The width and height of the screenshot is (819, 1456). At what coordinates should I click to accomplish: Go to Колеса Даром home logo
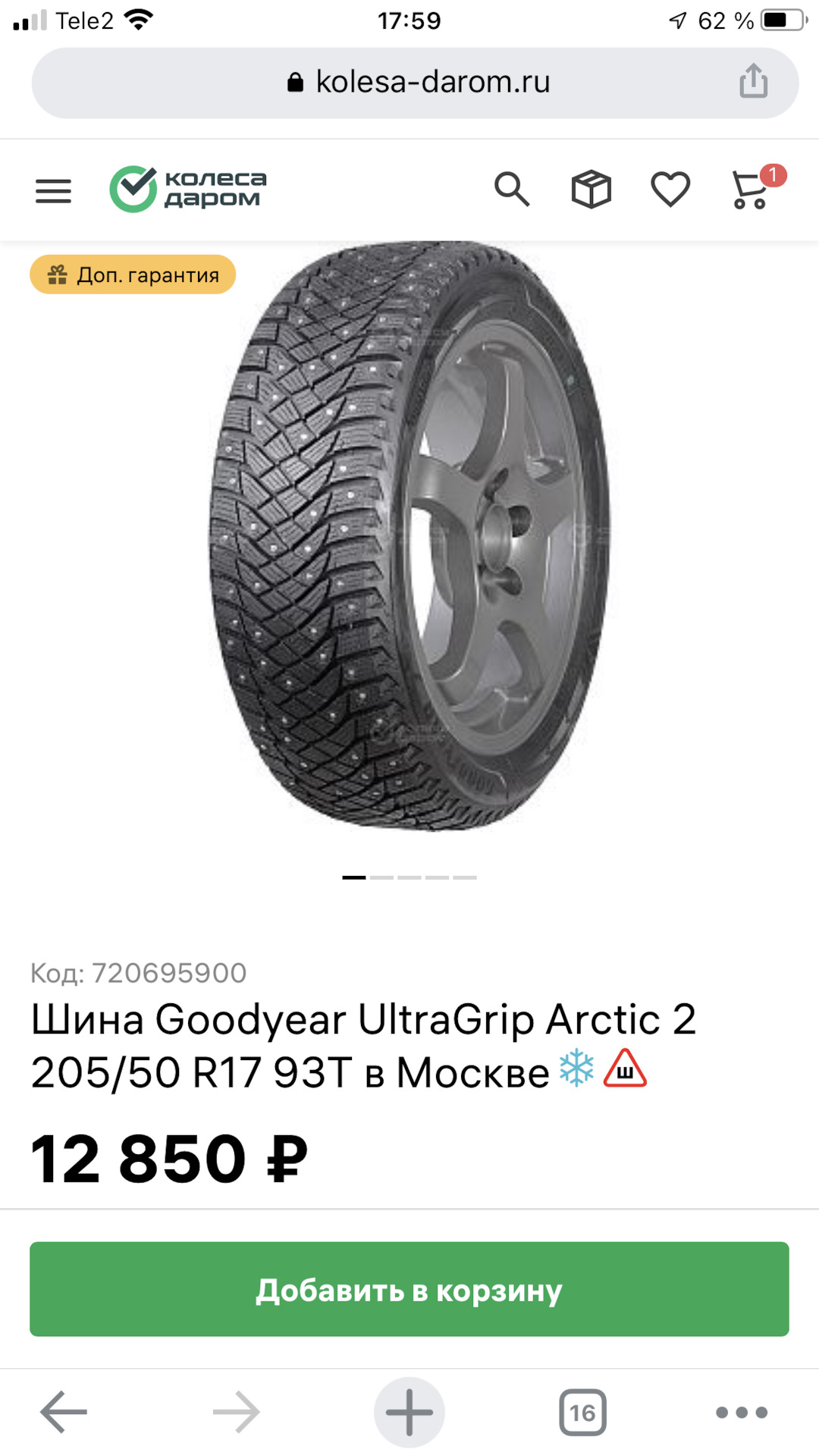188,190
